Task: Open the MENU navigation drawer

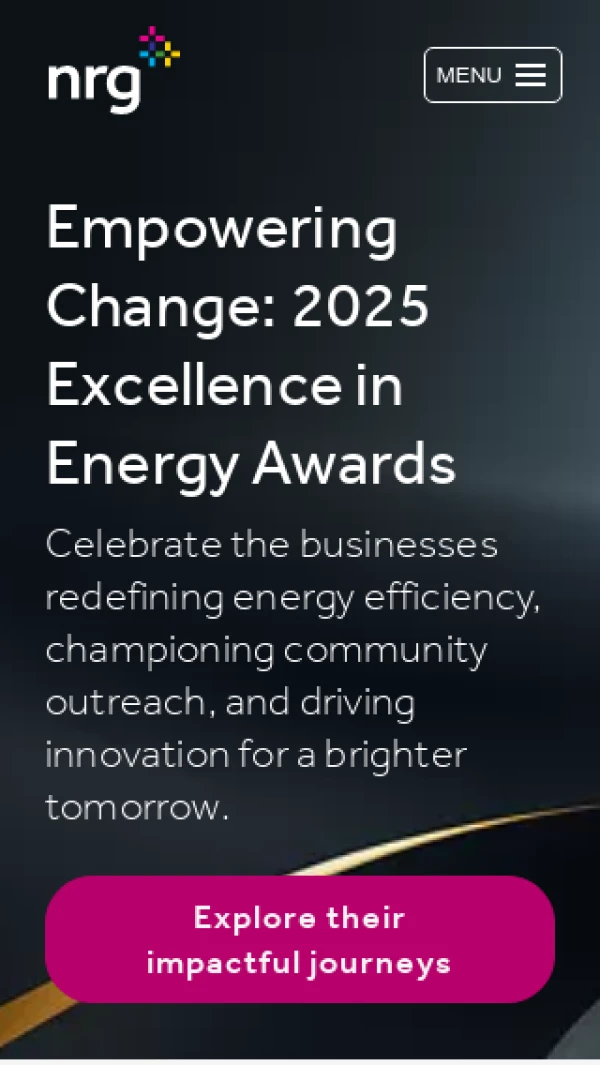Action: tap(493, 75)
